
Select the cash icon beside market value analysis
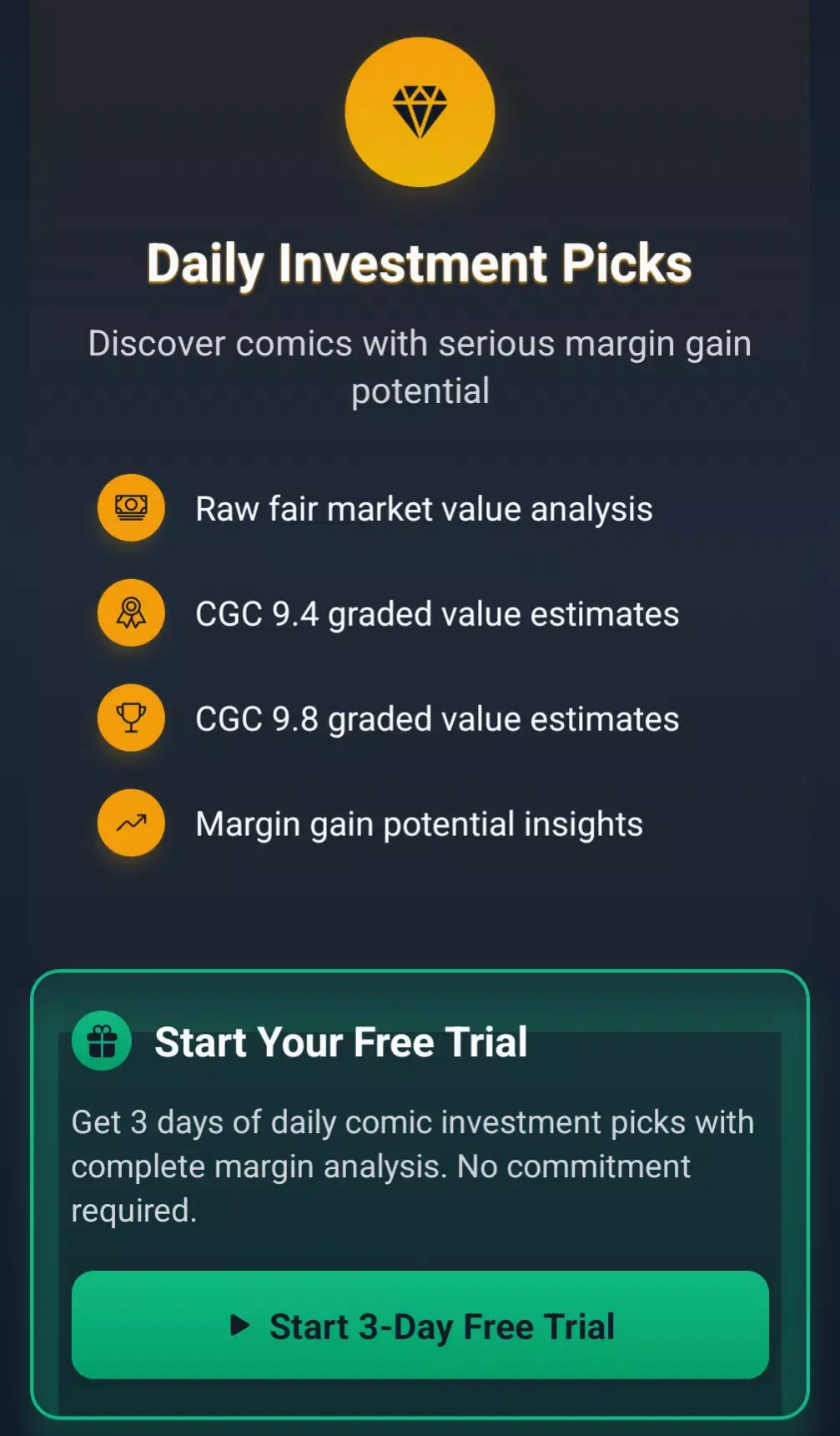[131, 508]
